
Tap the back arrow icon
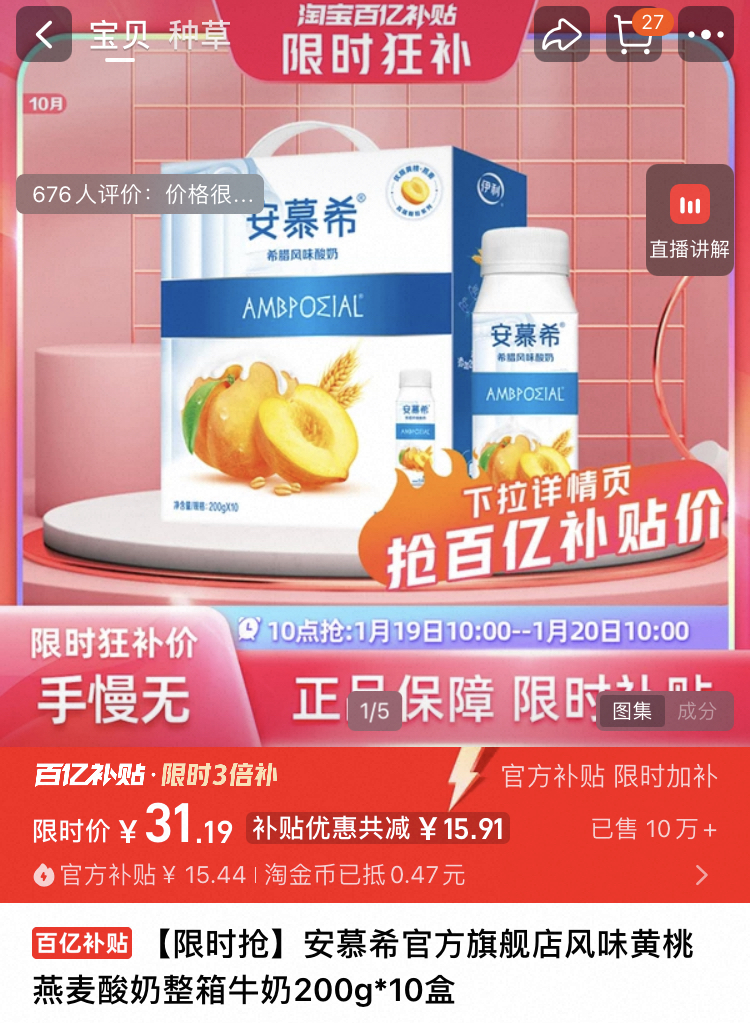43,35
